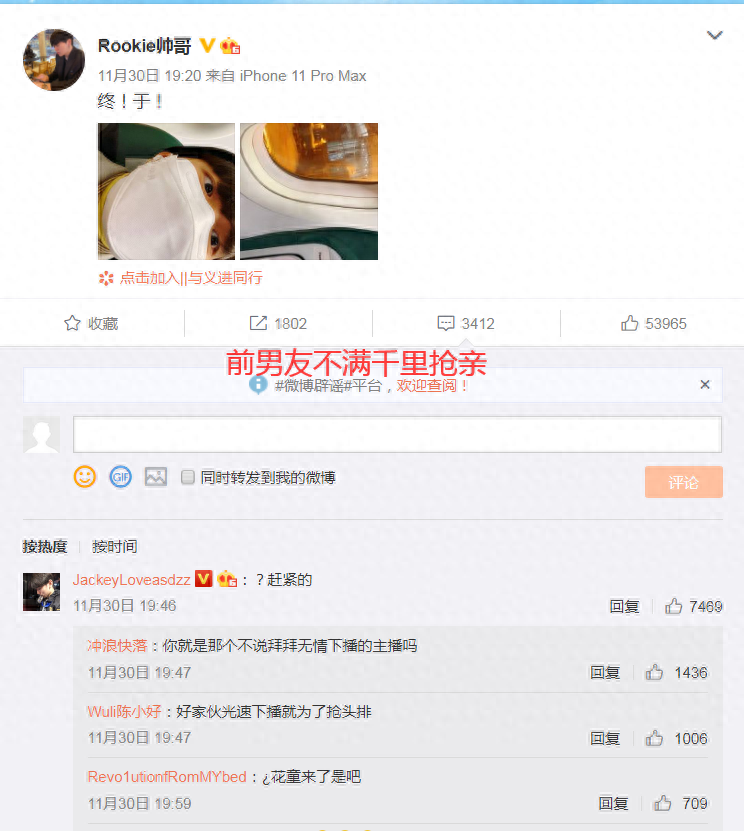Open the 3412 comments section

tap(466, 323)
